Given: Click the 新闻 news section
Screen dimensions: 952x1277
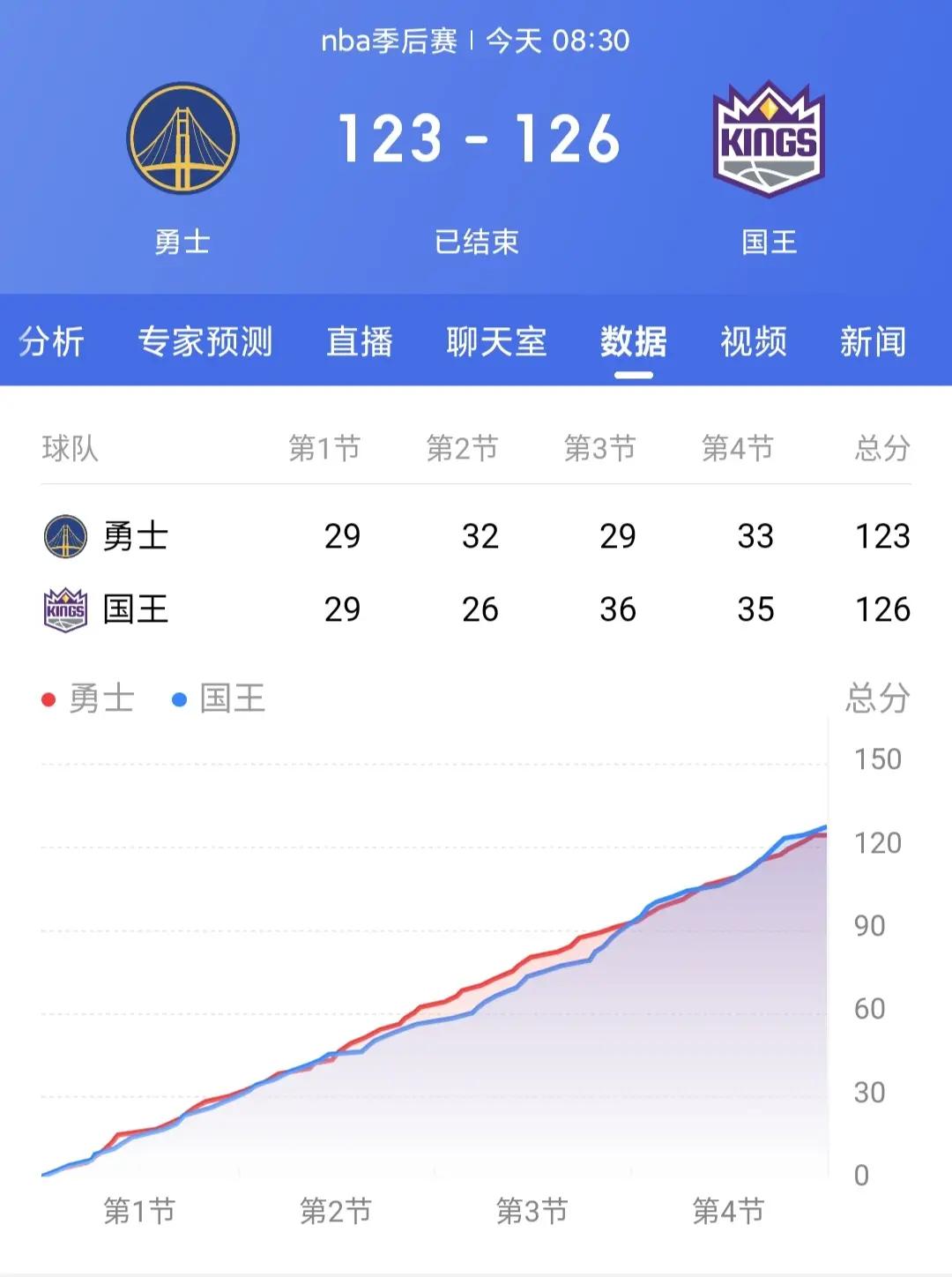Looking at the screenshot, I should click(x=874, y=342).
